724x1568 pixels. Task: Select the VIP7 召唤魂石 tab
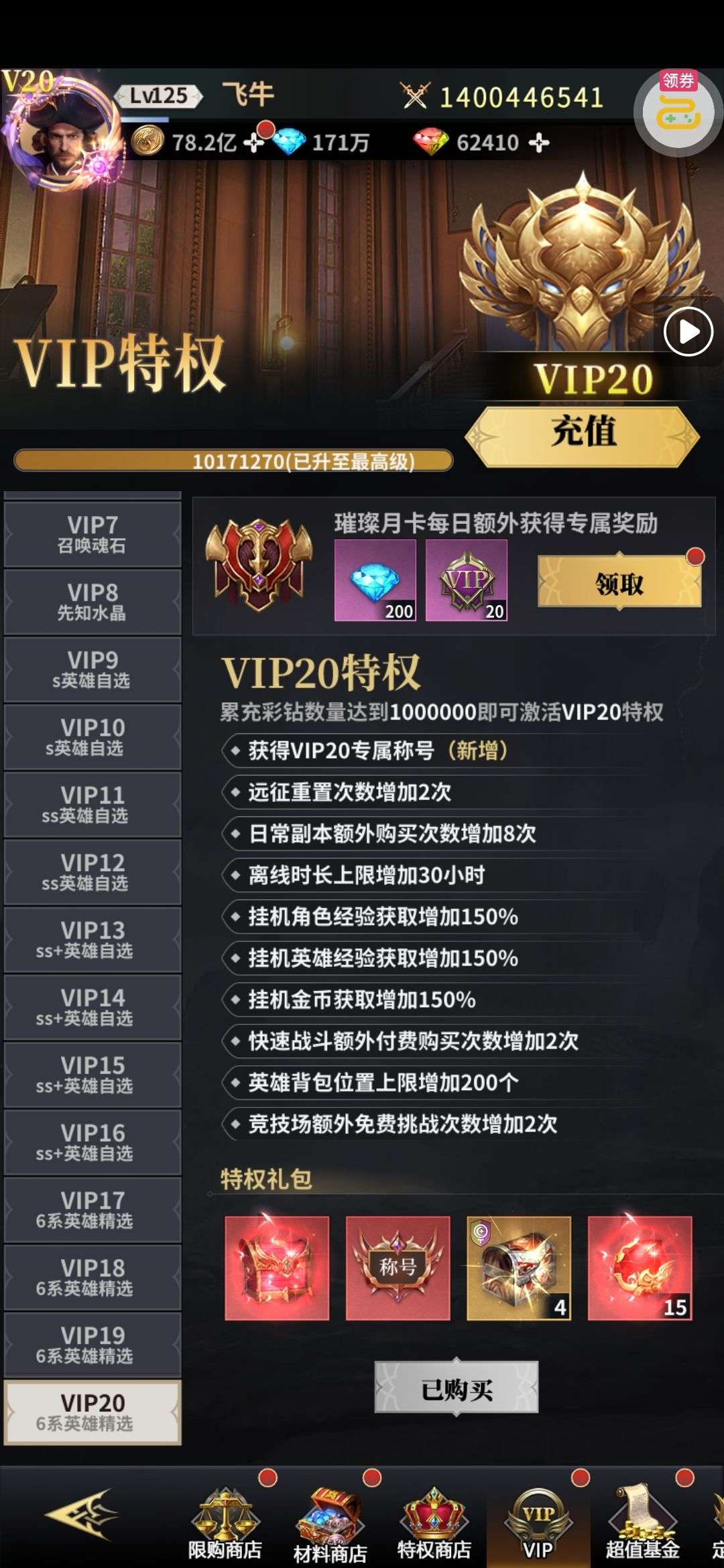[93, 533]
